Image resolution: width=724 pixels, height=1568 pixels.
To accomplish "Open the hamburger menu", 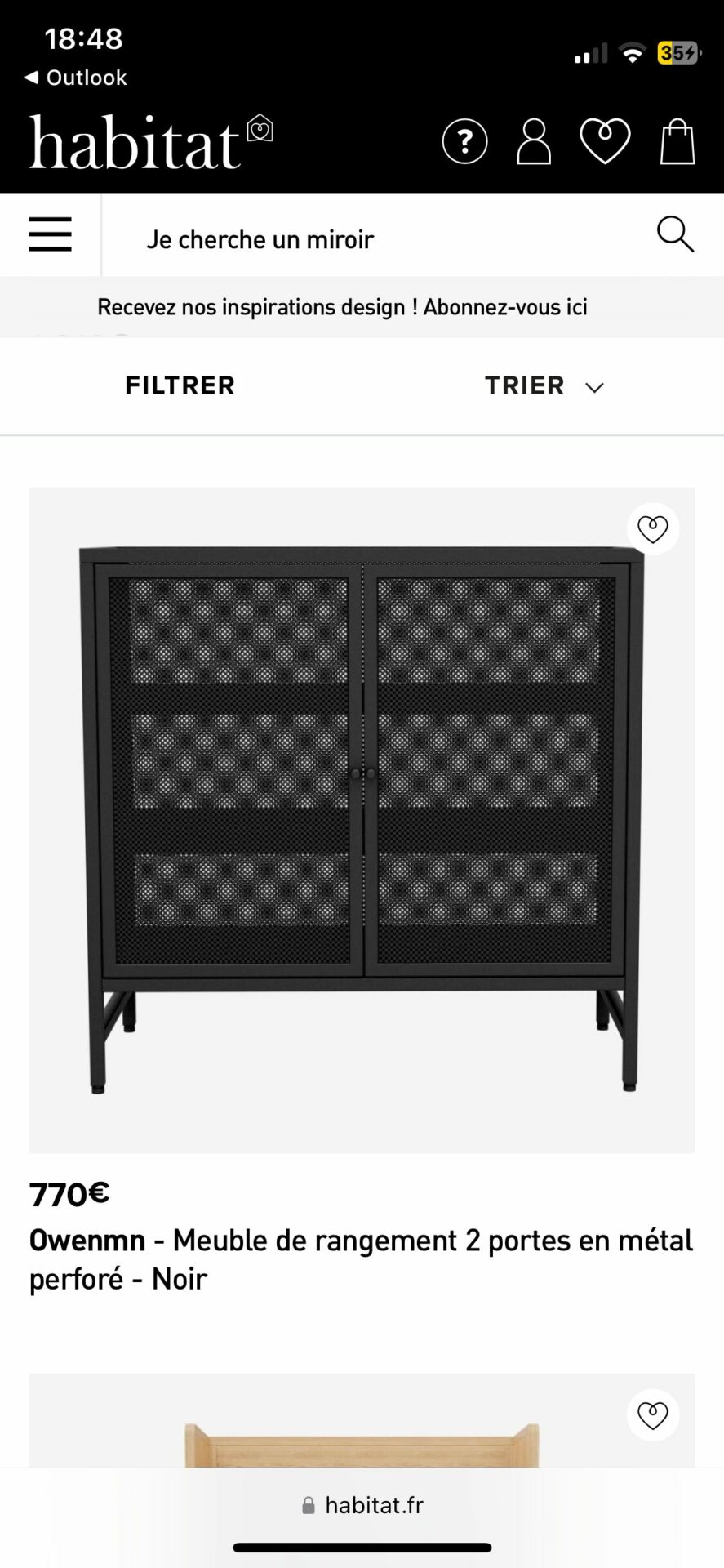I will pos(50,234).
